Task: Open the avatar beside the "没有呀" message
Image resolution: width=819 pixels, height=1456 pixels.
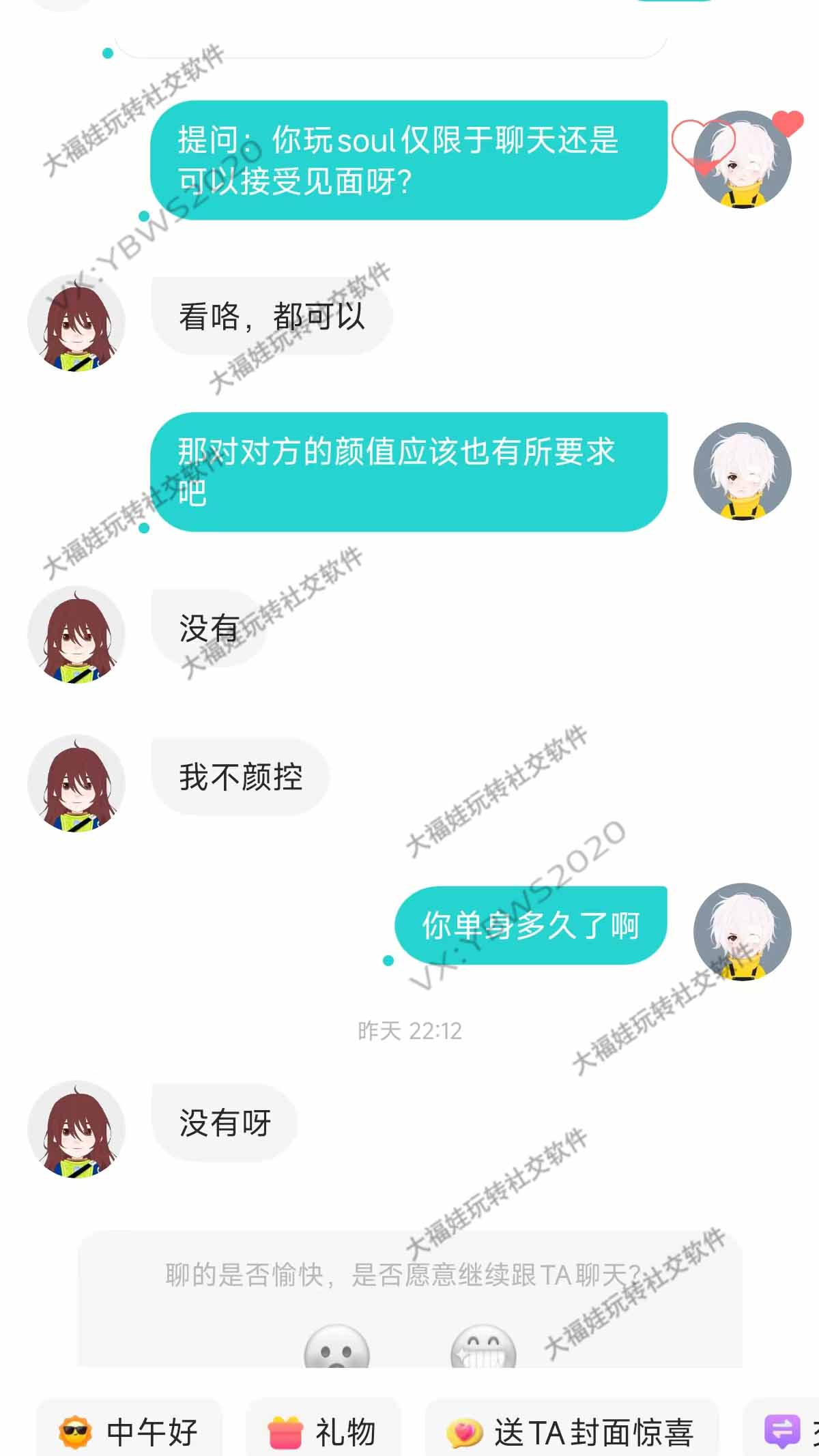Action: 76,1129
